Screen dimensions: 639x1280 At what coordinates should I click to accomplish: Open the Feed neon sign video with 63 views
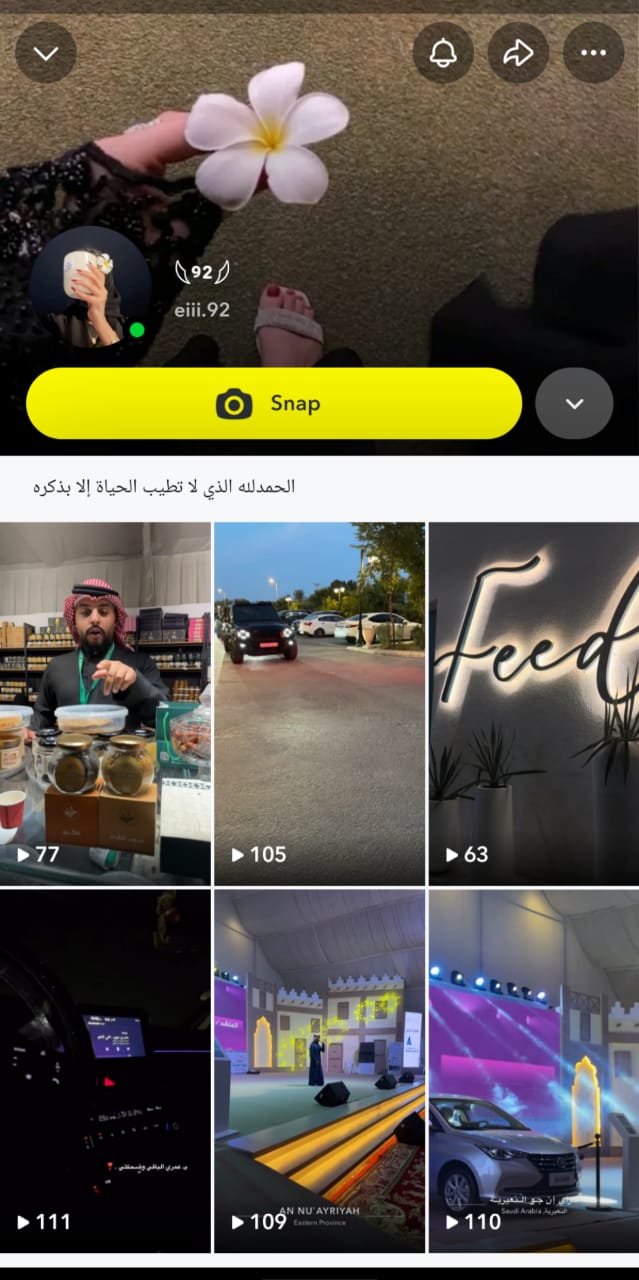click(x=534, y=703)
